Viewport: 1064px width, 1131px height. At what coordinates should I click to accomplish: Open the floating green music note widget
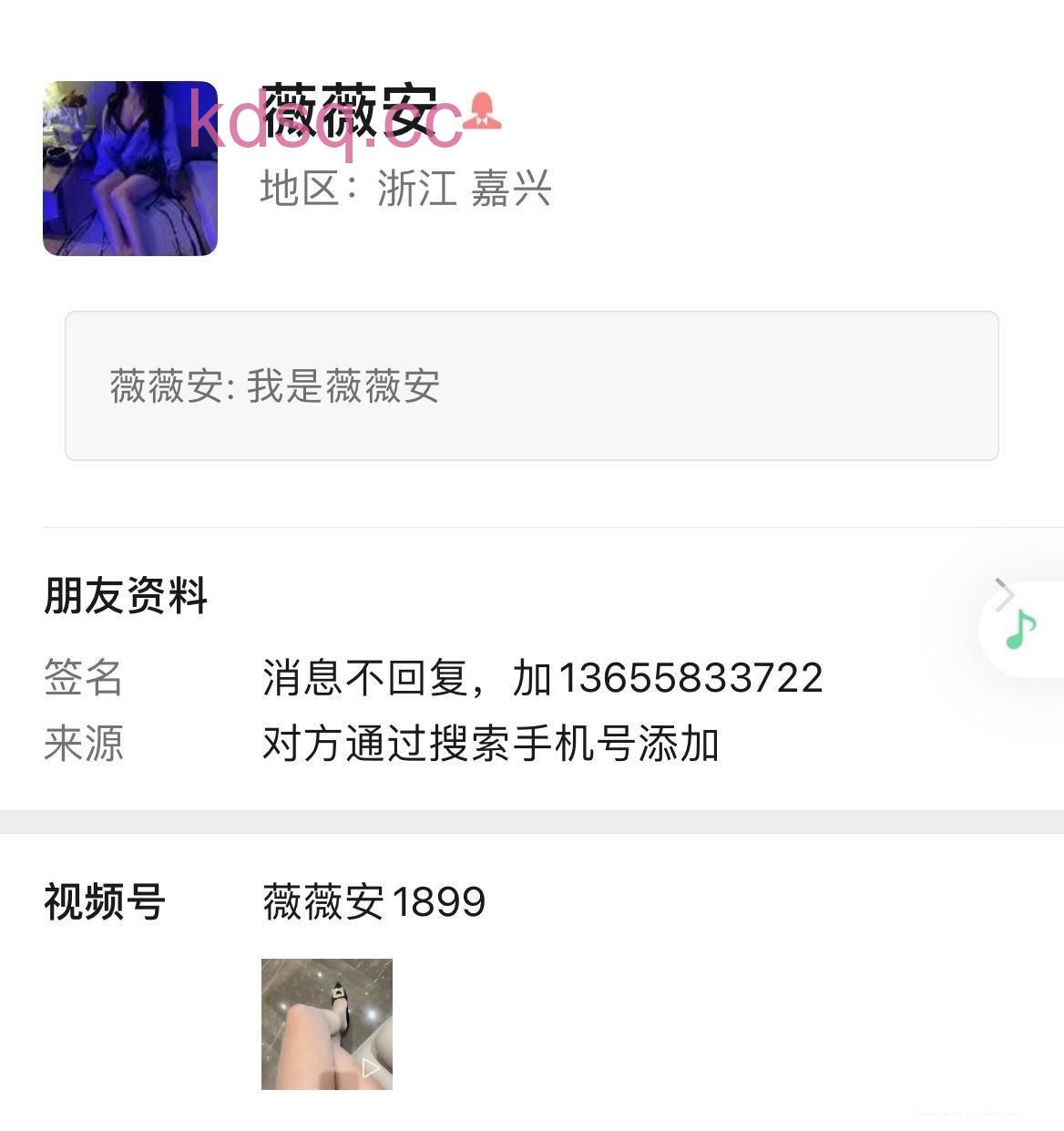click(1018, 629)
